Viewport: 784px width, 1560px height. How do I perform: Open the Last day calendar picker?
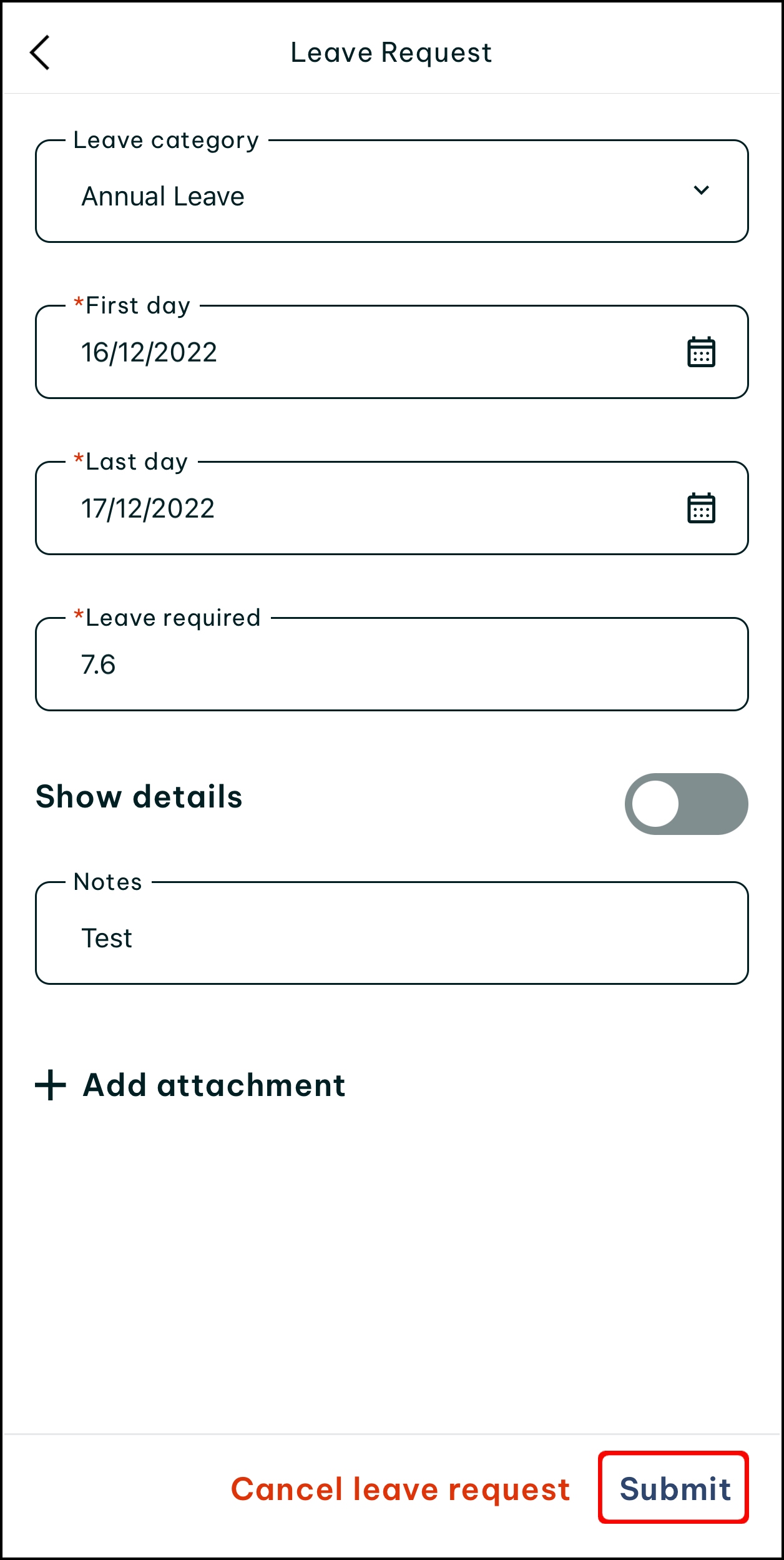[701, 508]
